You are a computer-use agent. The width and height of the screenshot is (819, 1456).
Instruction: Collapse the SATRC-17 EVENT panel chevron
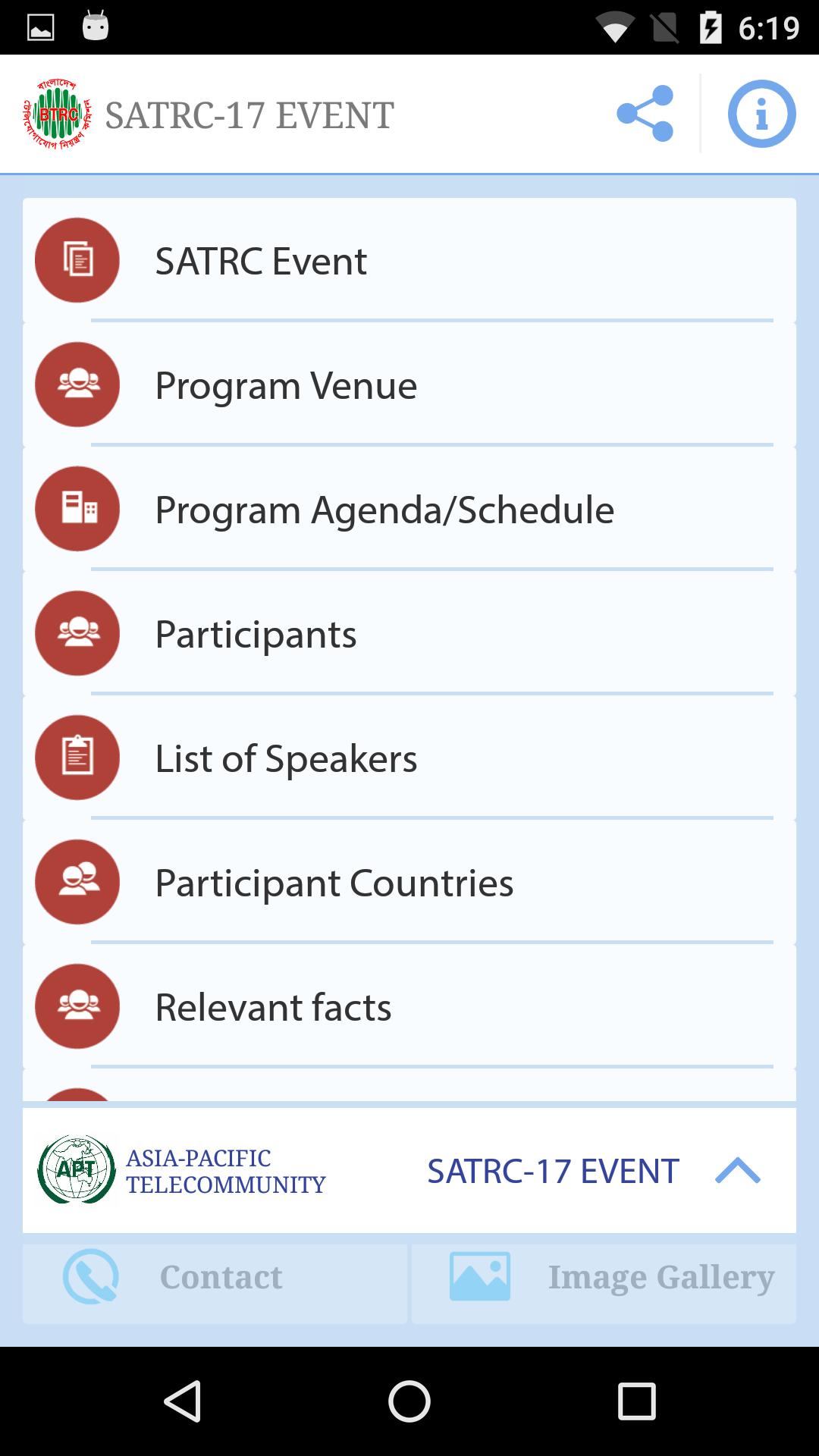(x=737, y=1171)
